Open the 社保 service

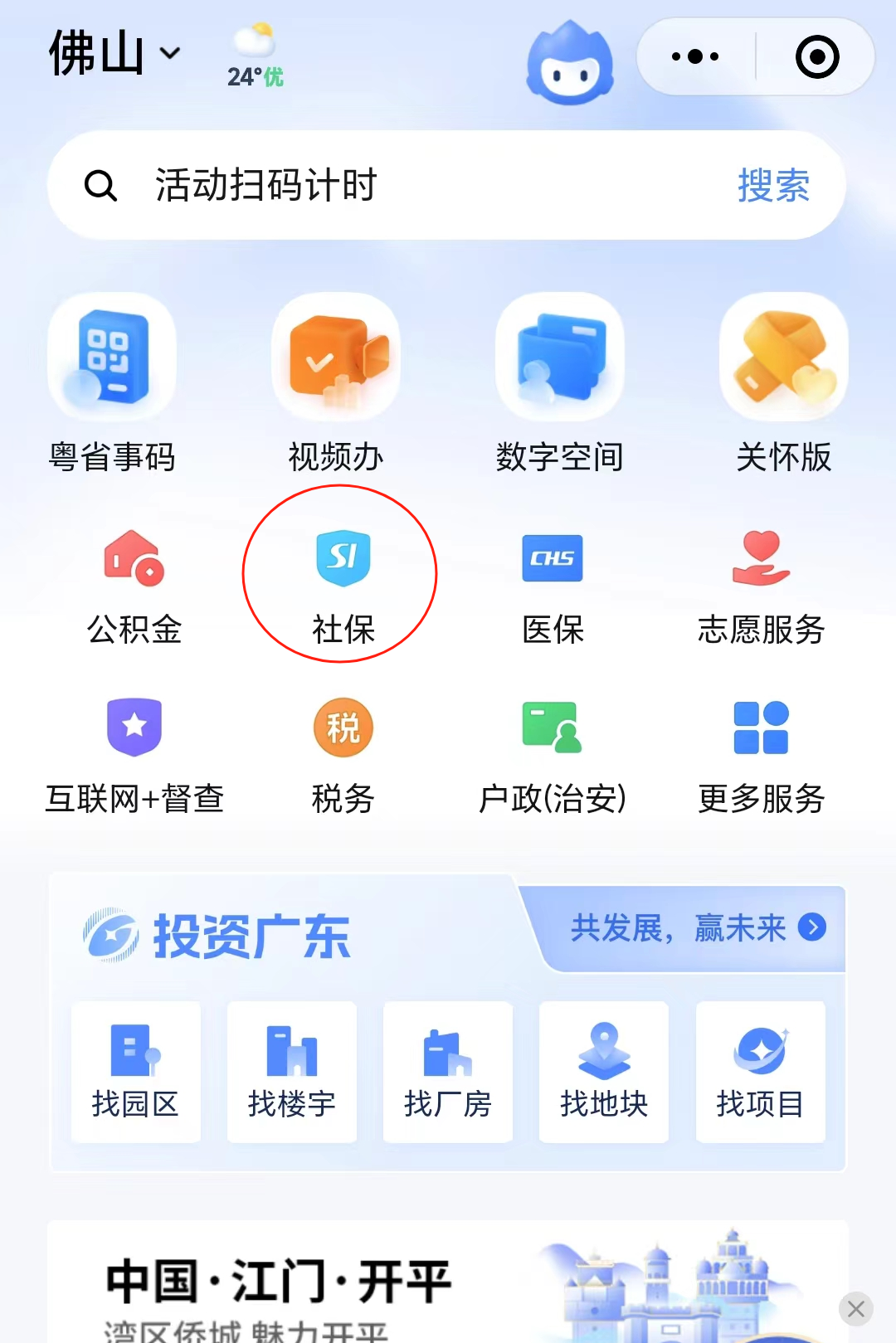click(343, 585)
